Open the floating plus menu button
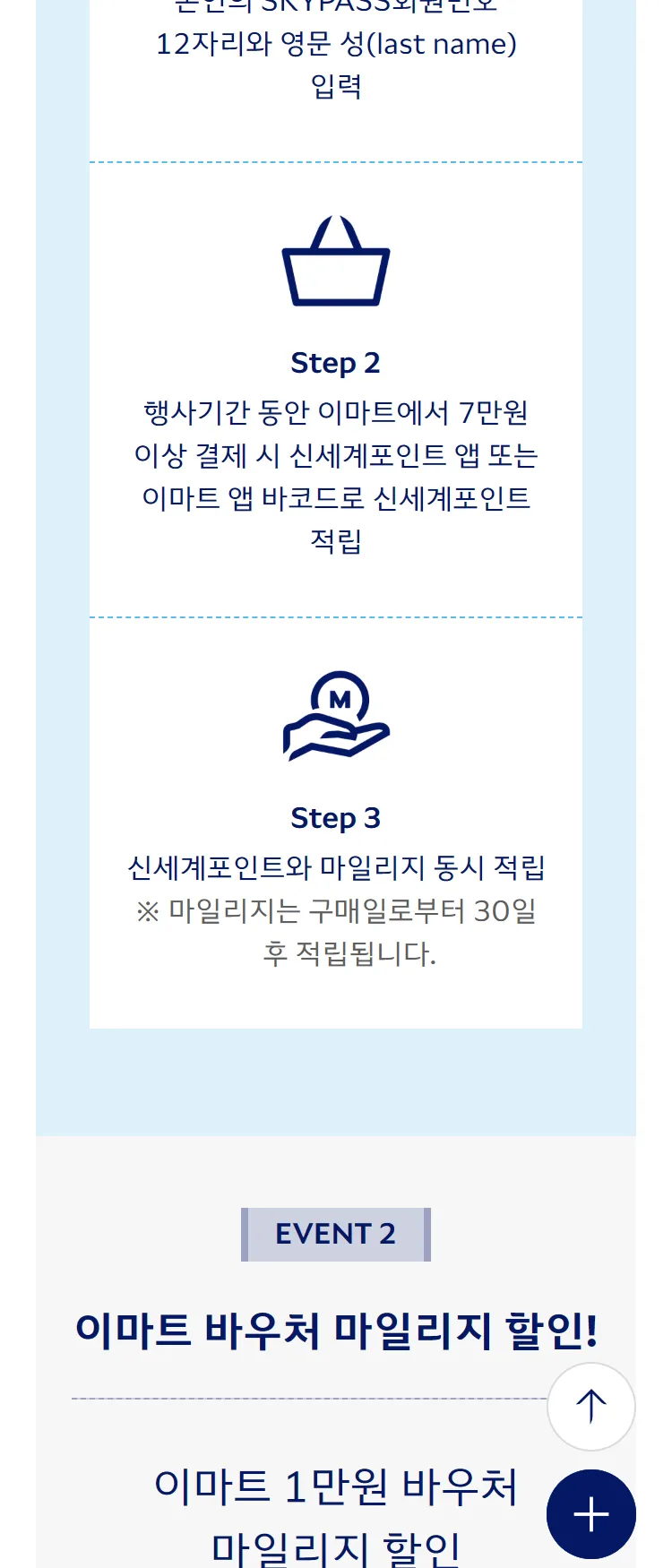This screenshot has width=672, height=1568. coord(591,1513)
